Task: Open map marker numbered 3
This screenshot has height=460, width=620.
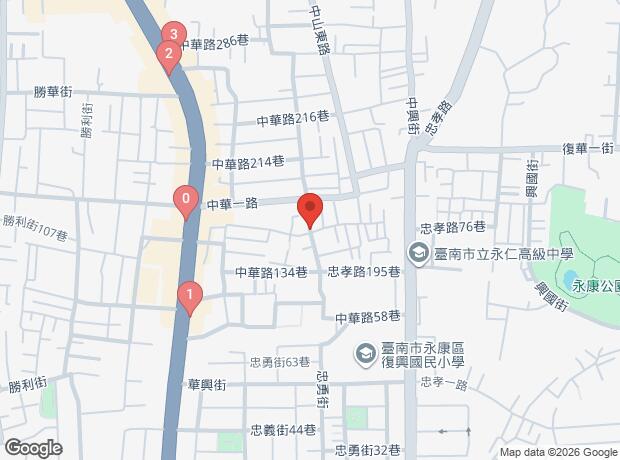Action: 174,38
